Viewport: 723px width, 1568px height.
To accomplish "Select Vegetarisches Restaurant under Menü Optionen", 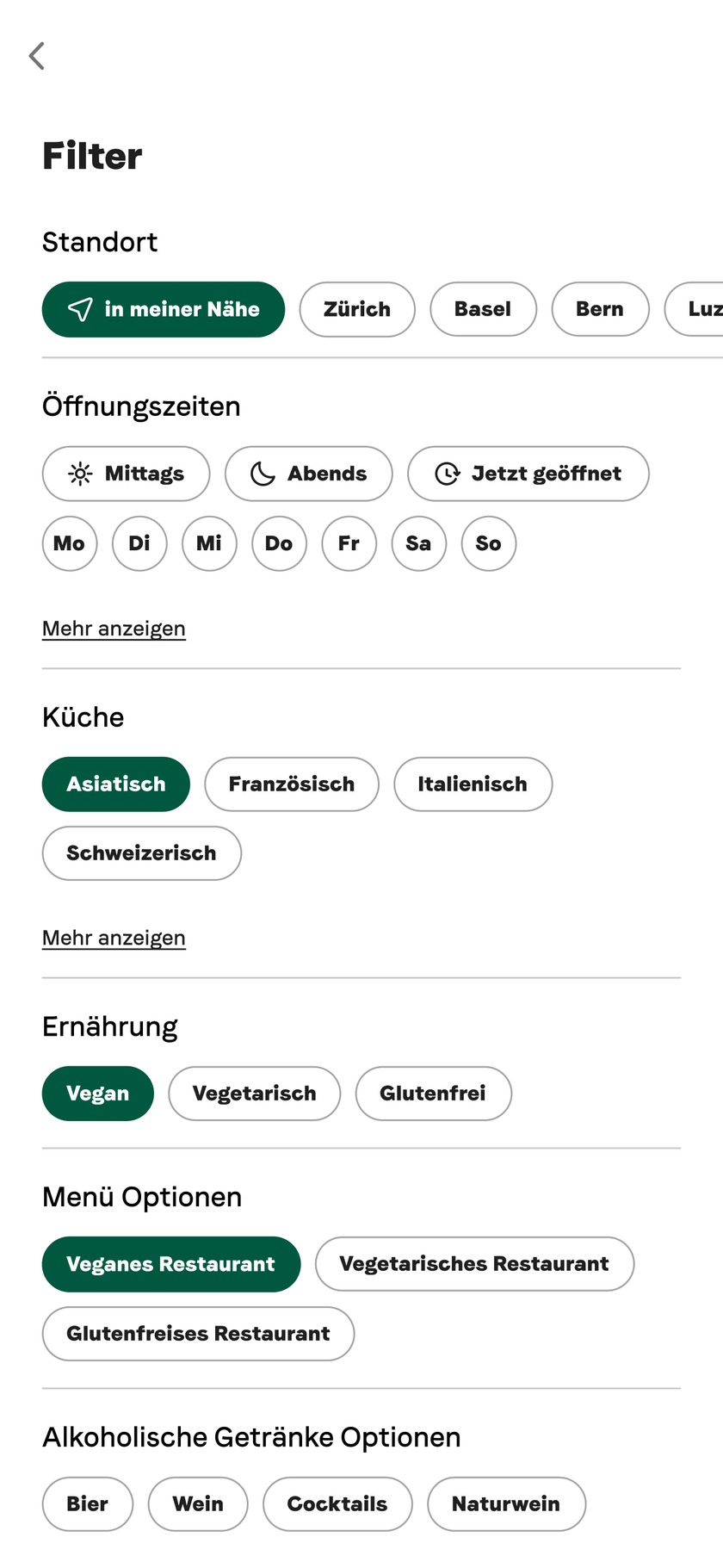I will click(474, 1263).
